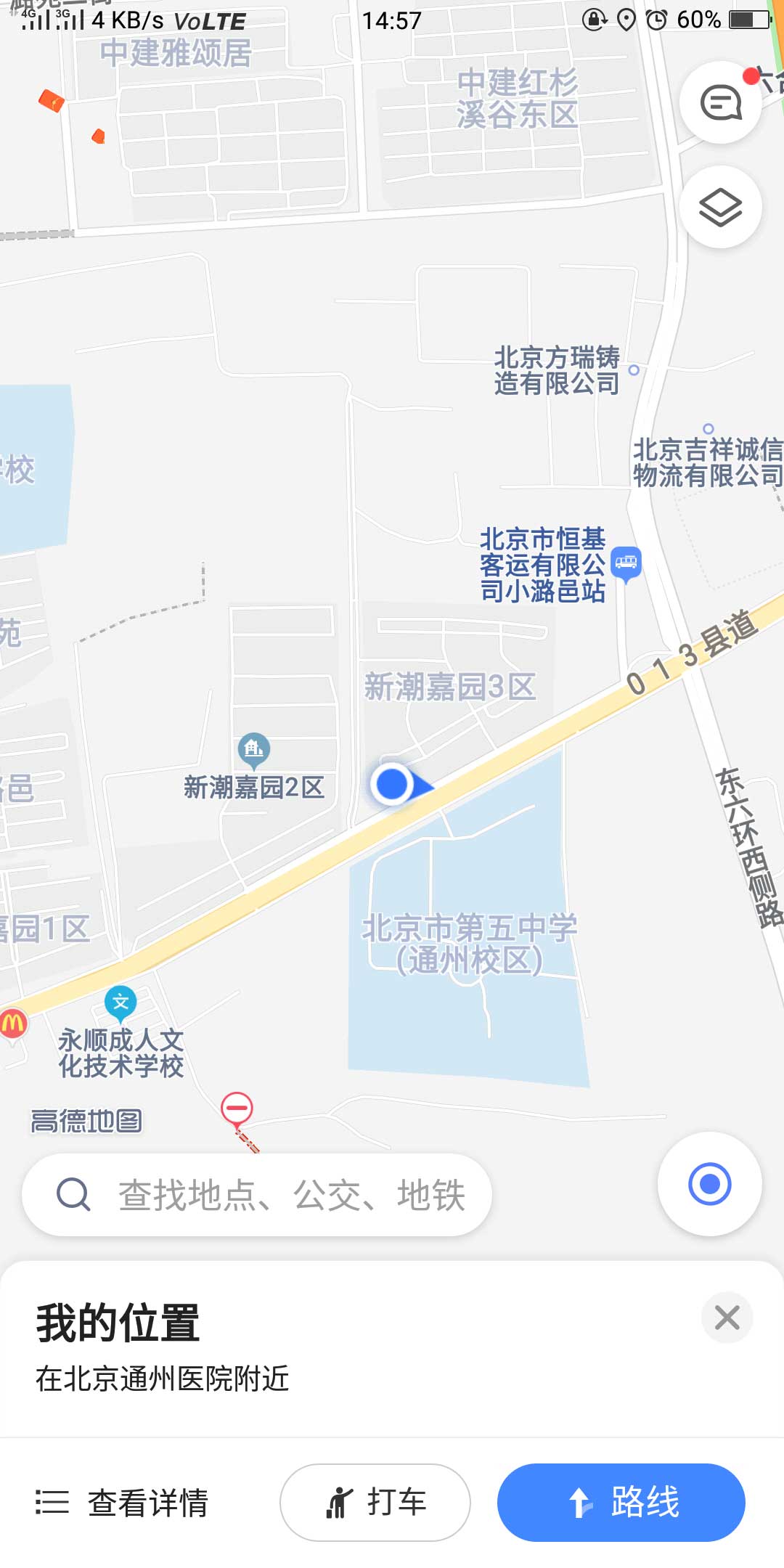This screenshot has width=784, height=1568.
Task: Select the 新潮嘉园2区 map marker
Action: coord(254,749)
